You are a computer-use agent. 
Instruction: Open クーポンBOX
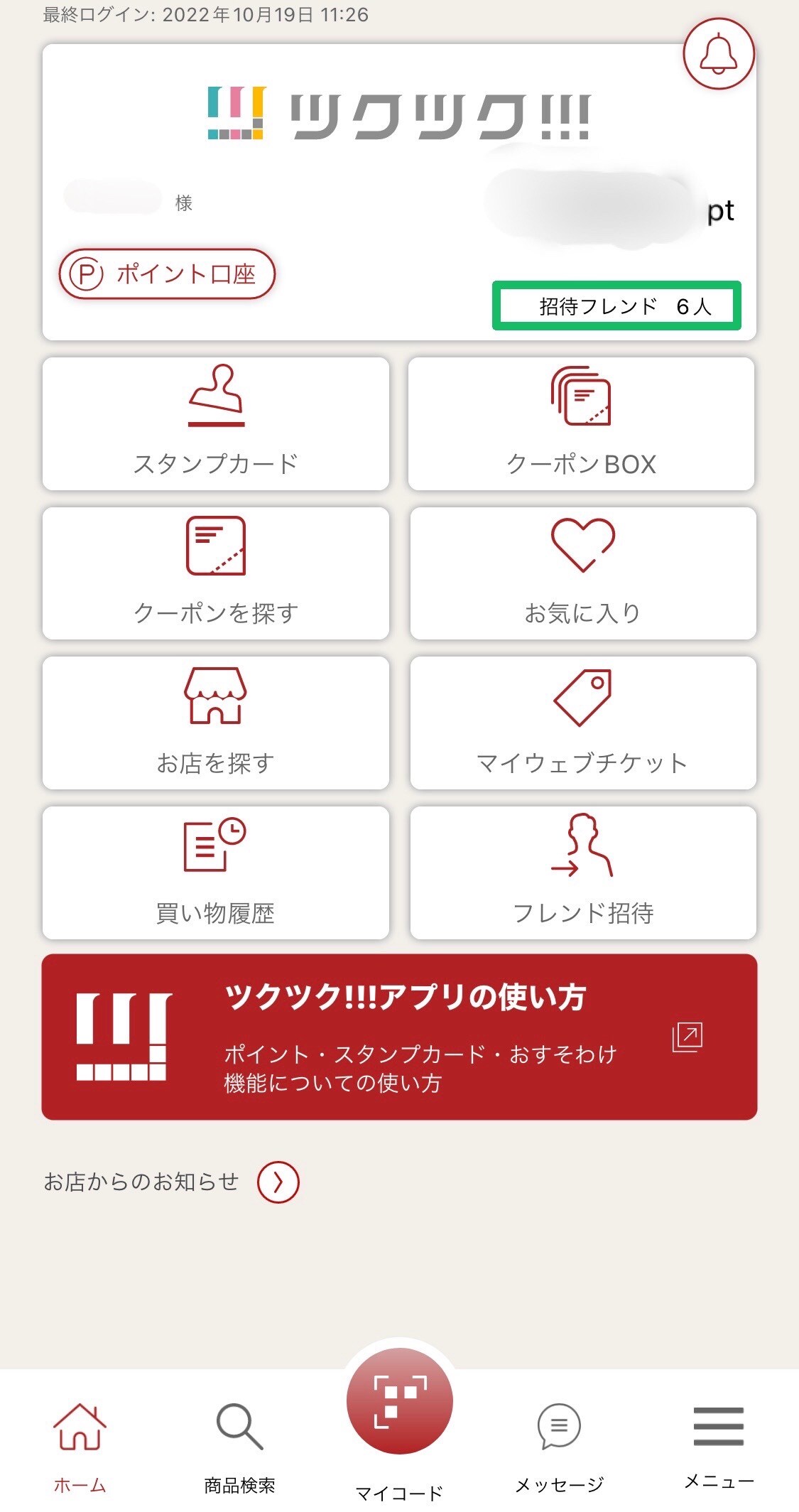click(581, 424)
